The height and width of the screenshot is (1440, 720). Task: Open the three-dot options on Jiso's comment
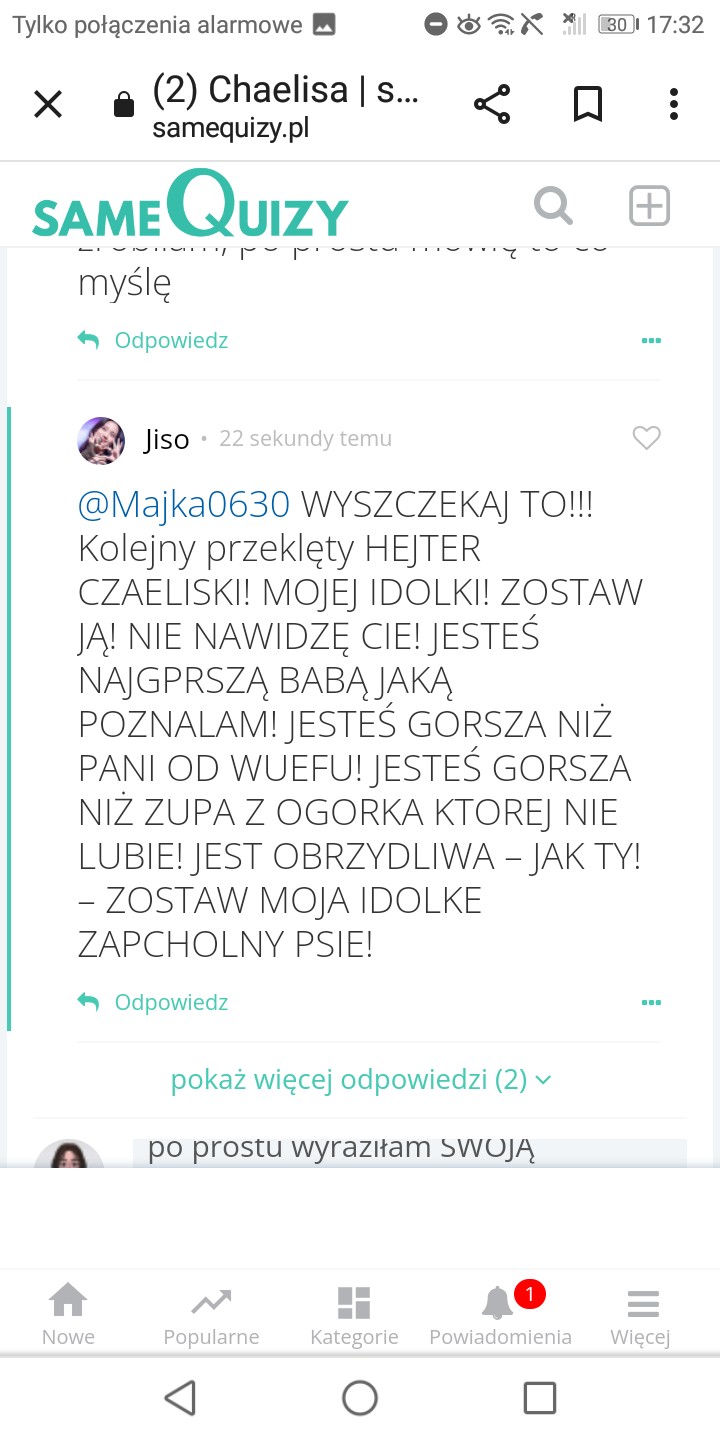pyautogui.click(x=651, y=1002)
